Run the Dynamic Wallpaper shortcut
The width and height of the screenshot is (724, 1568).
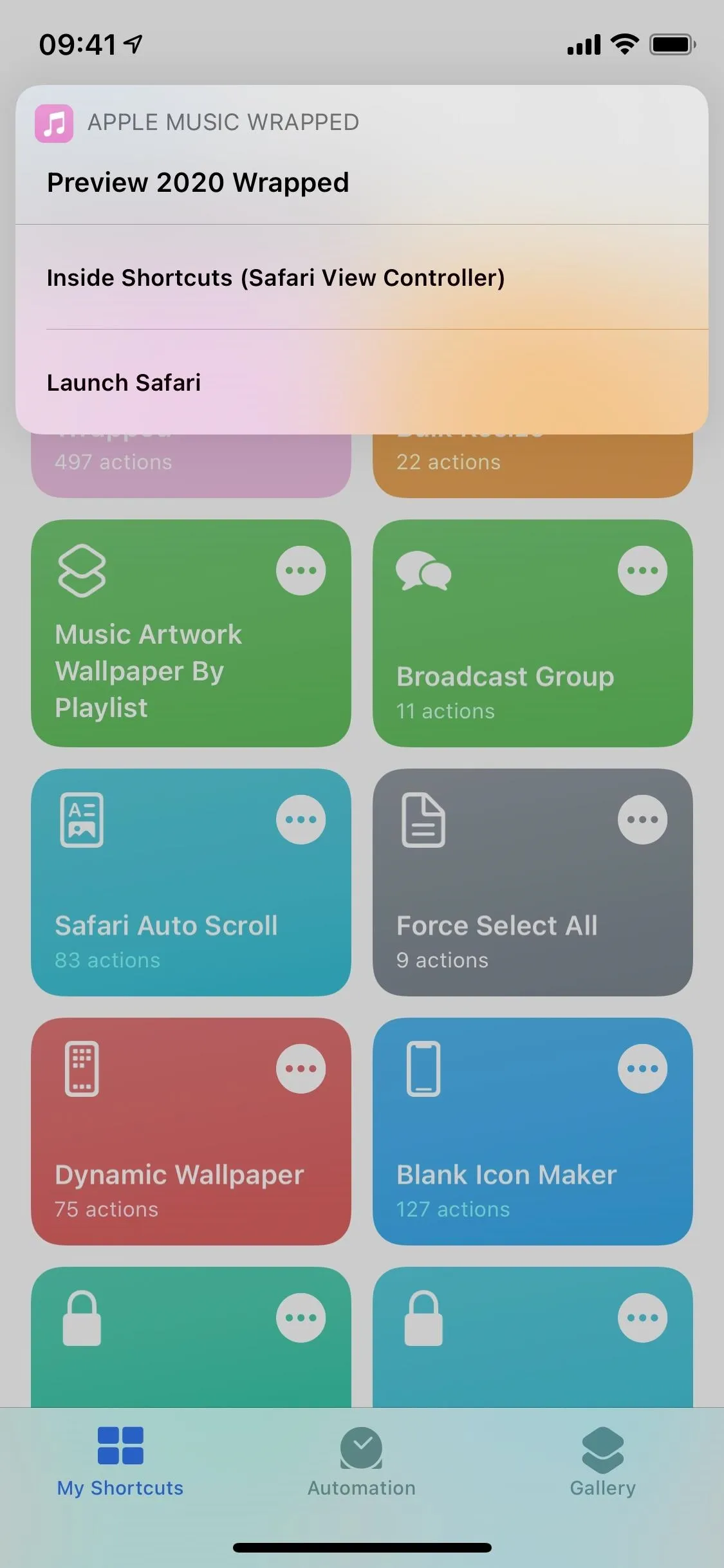[x=191, y=1132]
